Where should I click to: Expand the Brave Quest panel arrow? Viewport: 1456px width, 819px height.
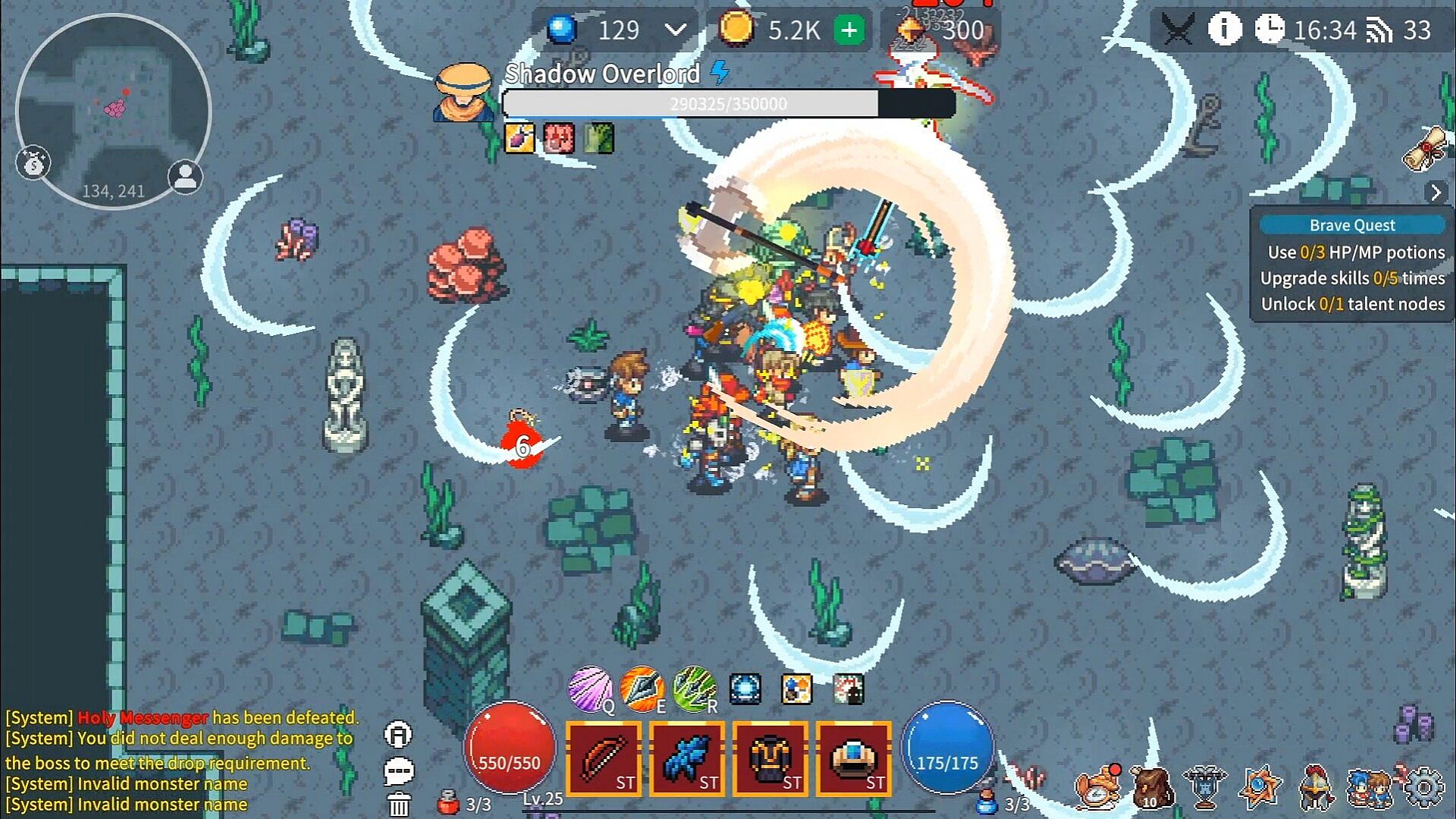click(x=1436, y=193)
